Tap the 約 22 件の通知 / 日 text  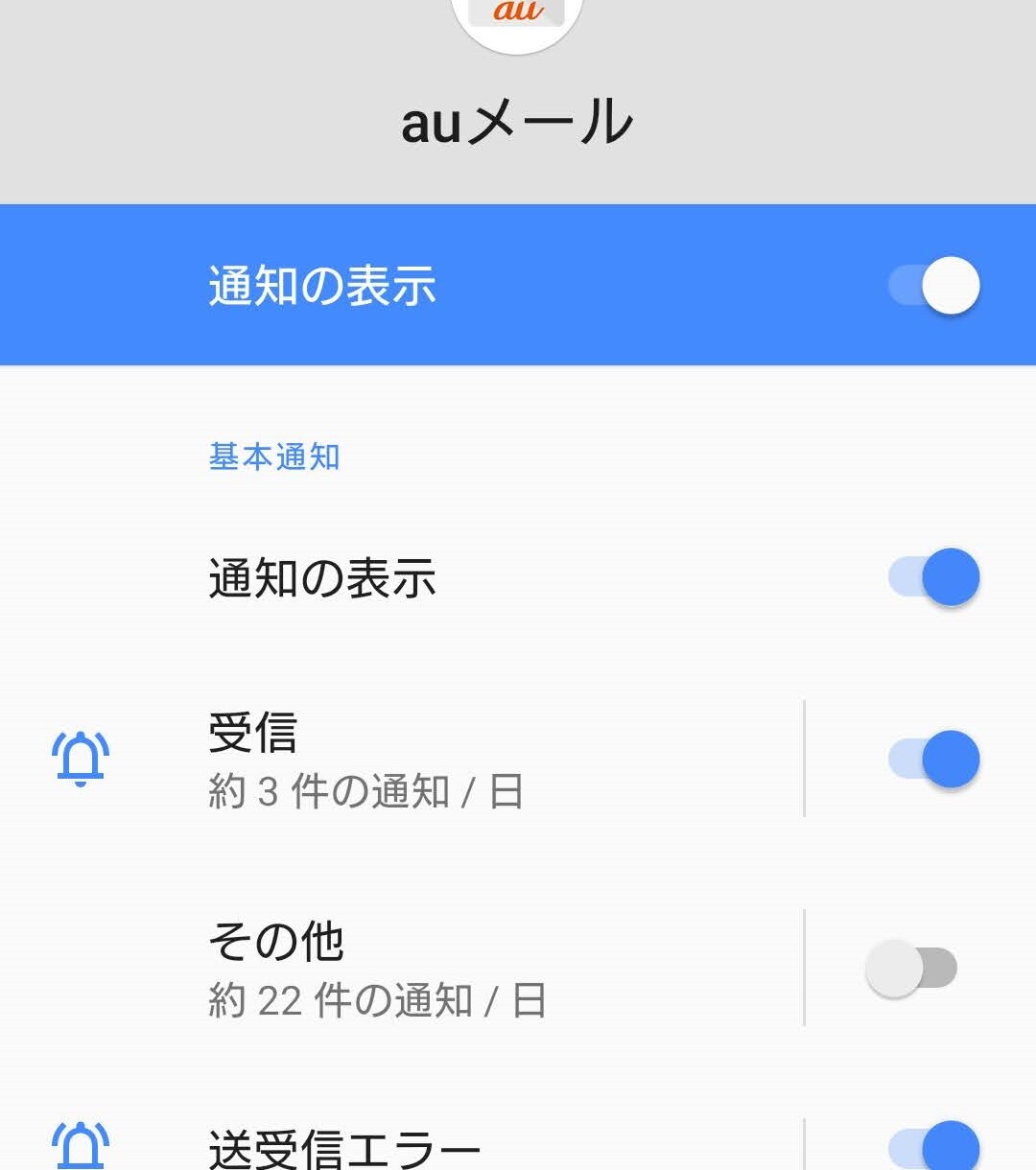(x=379, y=998)
